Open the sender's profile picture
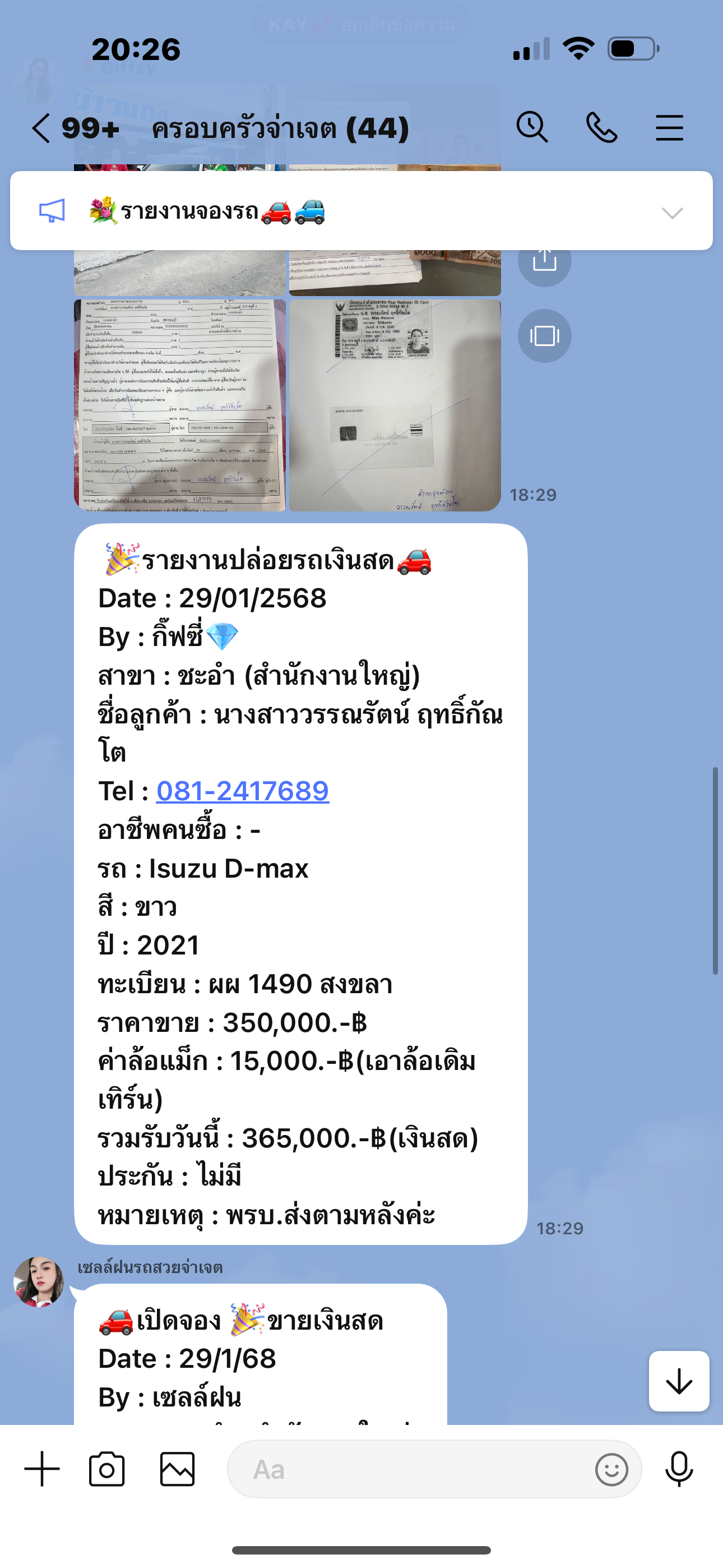The height and width of the screenshot is (1568, 723). [39, 1281]
